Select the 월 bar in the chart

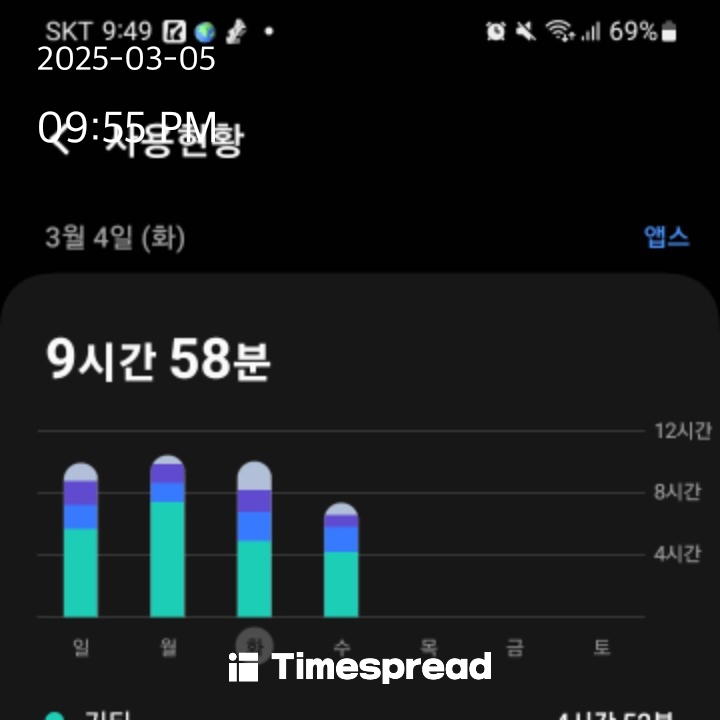click(167, 538)
